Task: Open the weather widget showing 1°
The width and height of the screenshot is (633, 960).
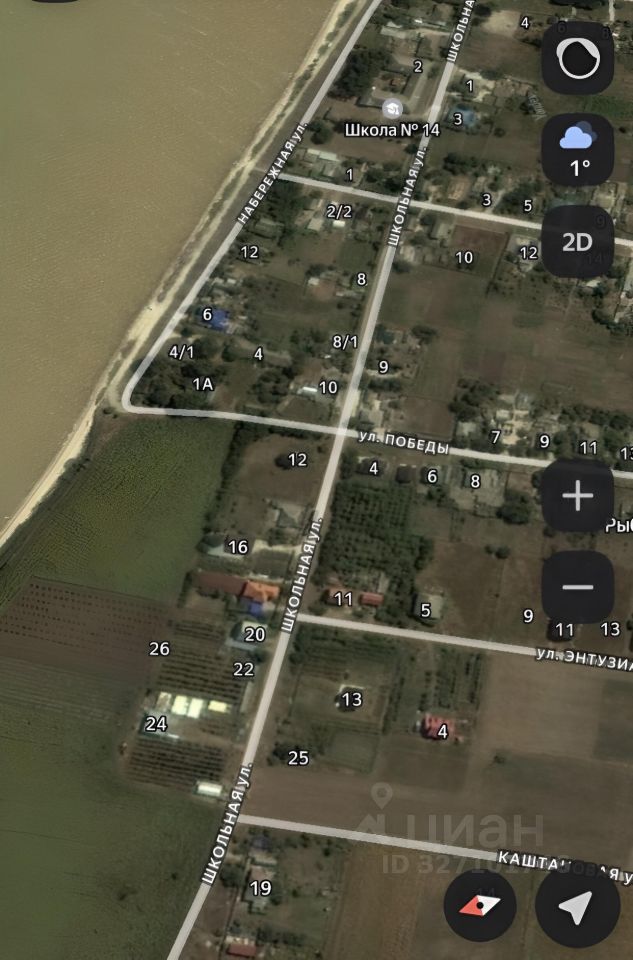Action: (577, 149)
